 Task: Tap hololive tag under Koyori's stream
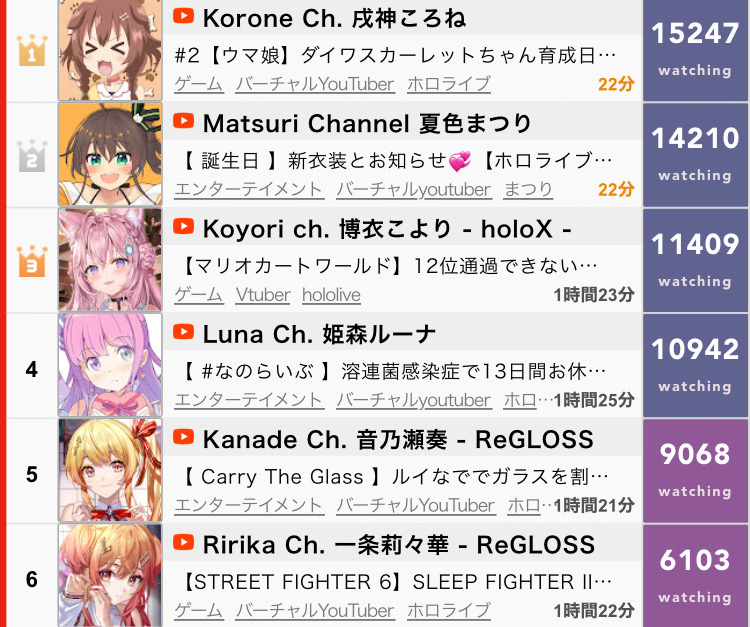(x=331, y=295)
